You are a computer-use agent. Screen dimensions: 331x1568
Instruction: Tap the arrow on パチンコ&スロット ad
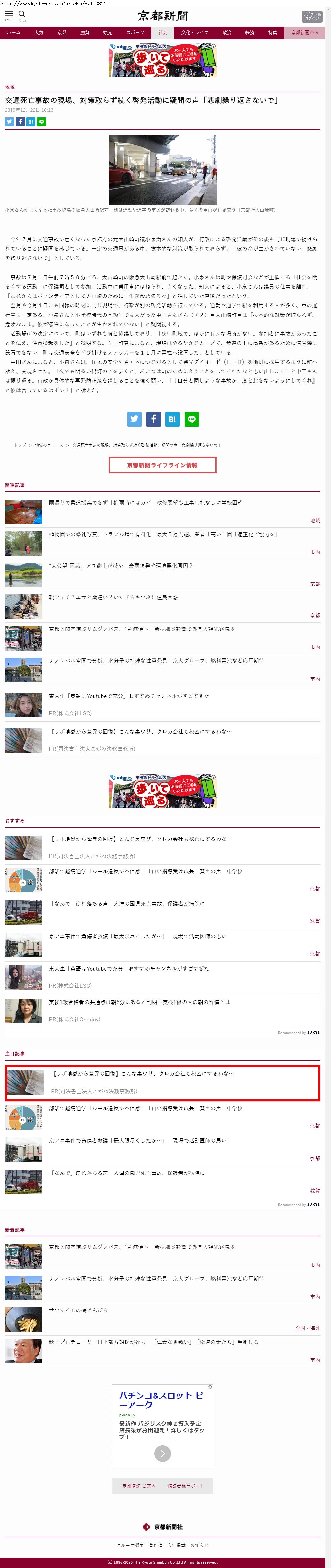162,1453
